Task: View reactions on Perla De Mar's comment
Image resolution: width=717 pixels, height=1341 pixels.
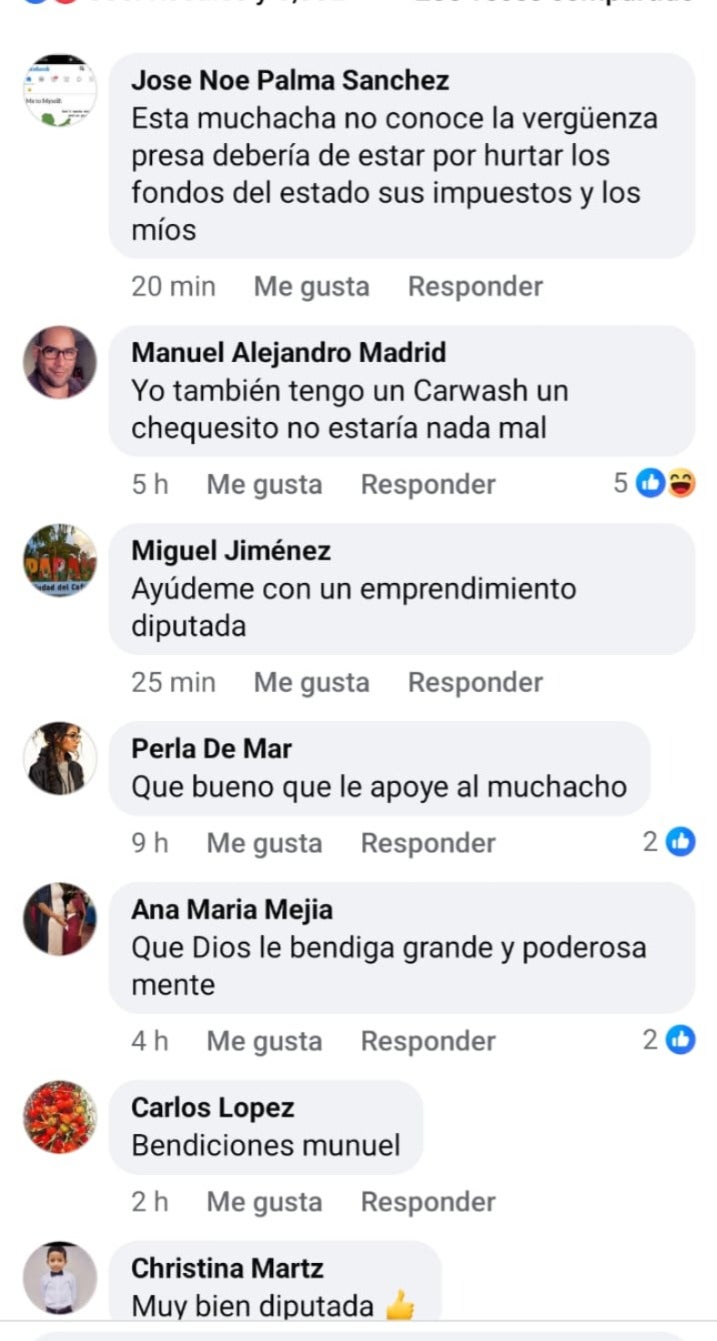Action: (x=669, y=842)
